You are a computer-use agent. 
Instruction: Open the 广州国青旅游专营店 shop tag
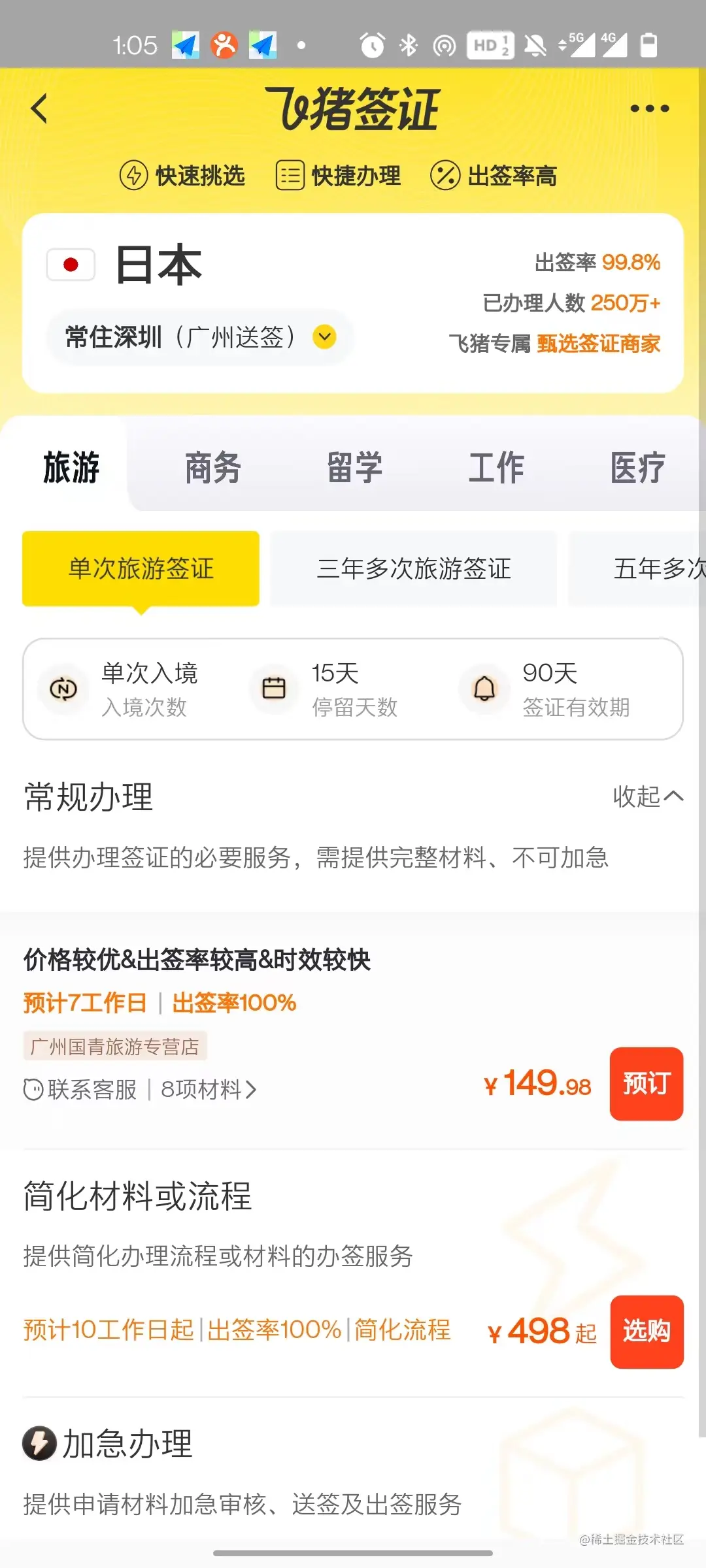tap(115, 1047)
